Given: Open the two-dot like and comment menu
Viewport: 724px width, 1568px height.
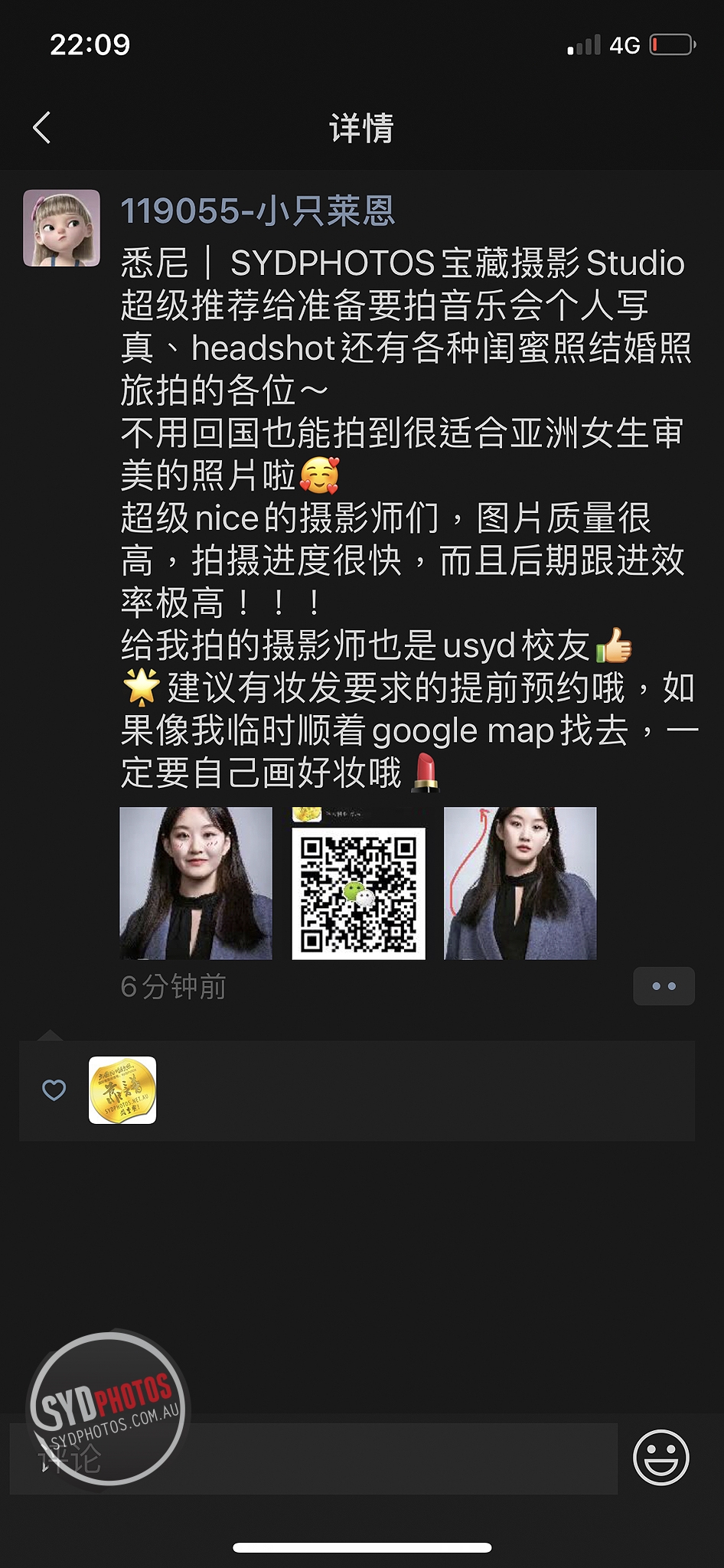Looking at the screenshot, I should click(x=664, y=986).
